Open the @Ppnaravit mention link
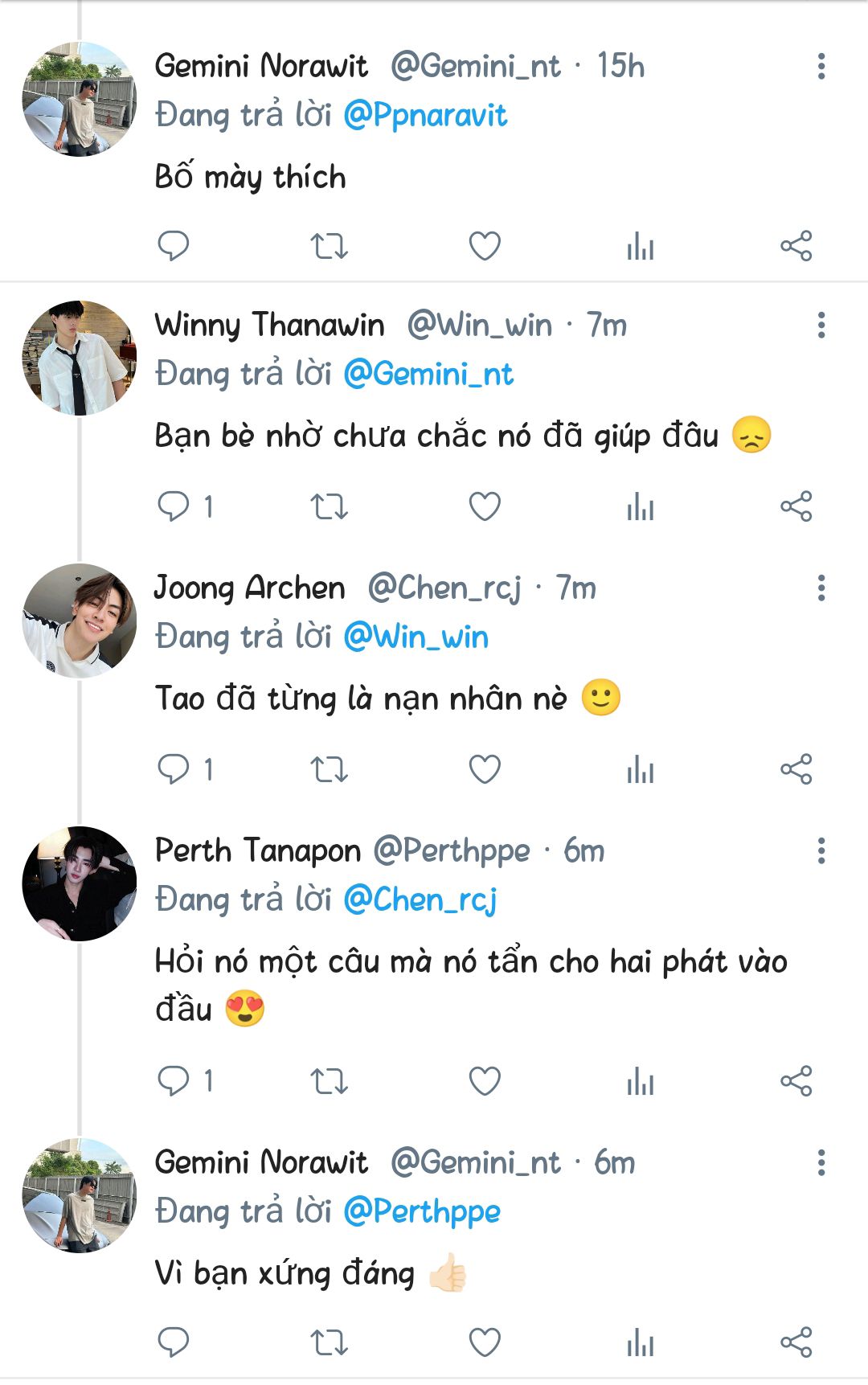This screenshot has width=868, height=1385. [x=425, y=115]
